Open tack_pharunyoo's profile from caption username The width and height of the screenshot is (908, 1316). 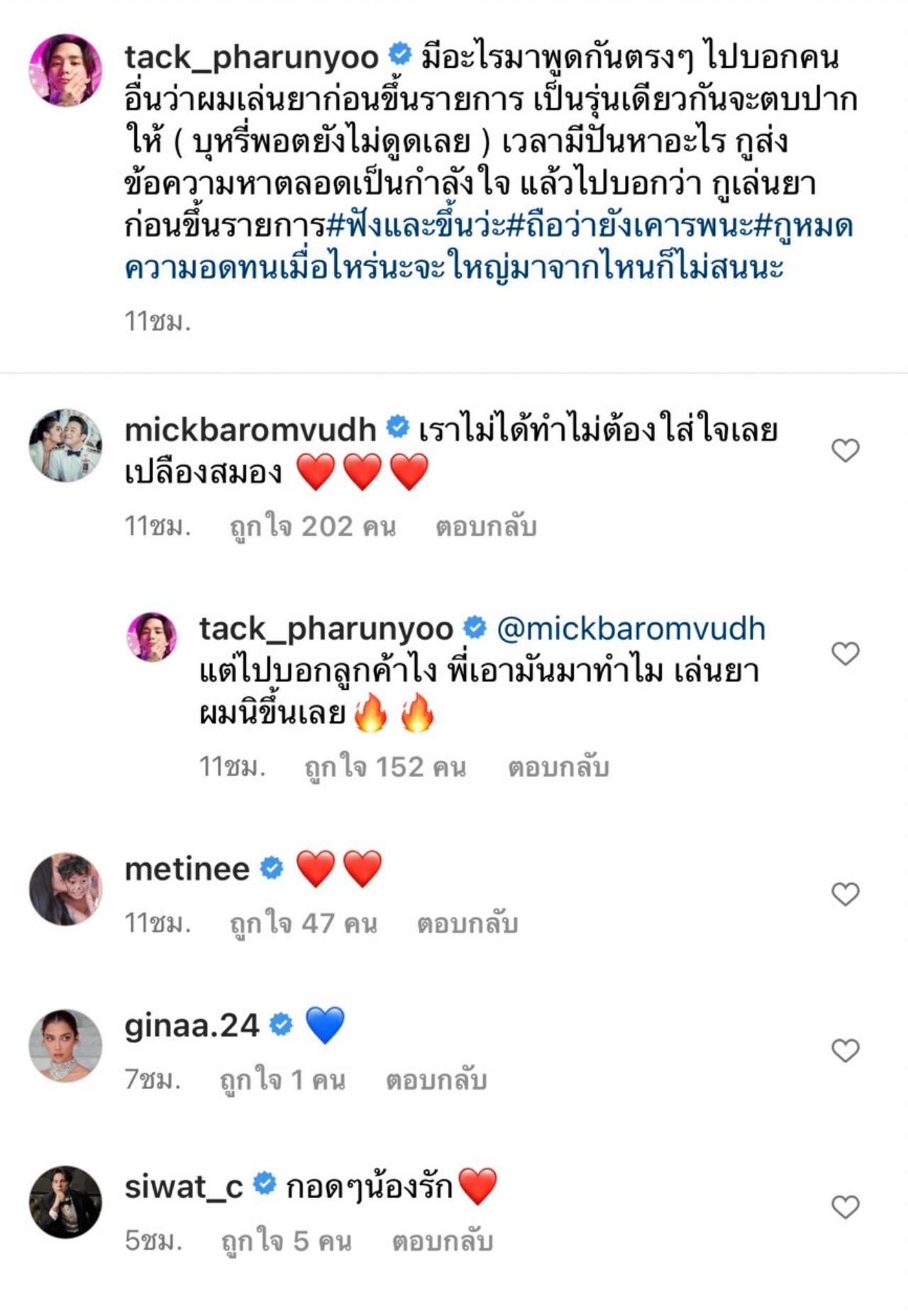pyautogui.click(x=251, y=57)
